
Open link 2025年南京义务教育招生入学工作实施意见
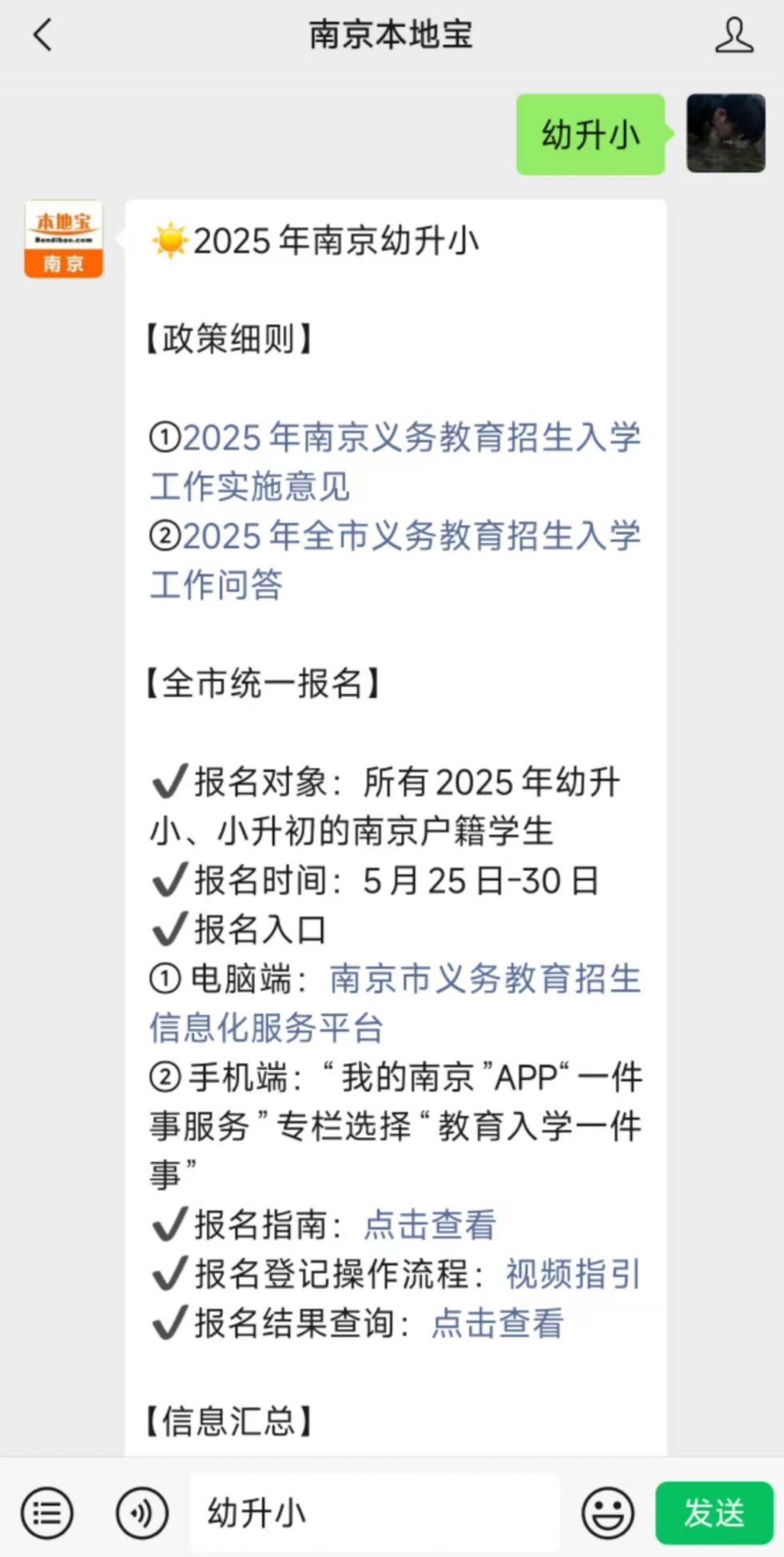[x=395, y=461]
